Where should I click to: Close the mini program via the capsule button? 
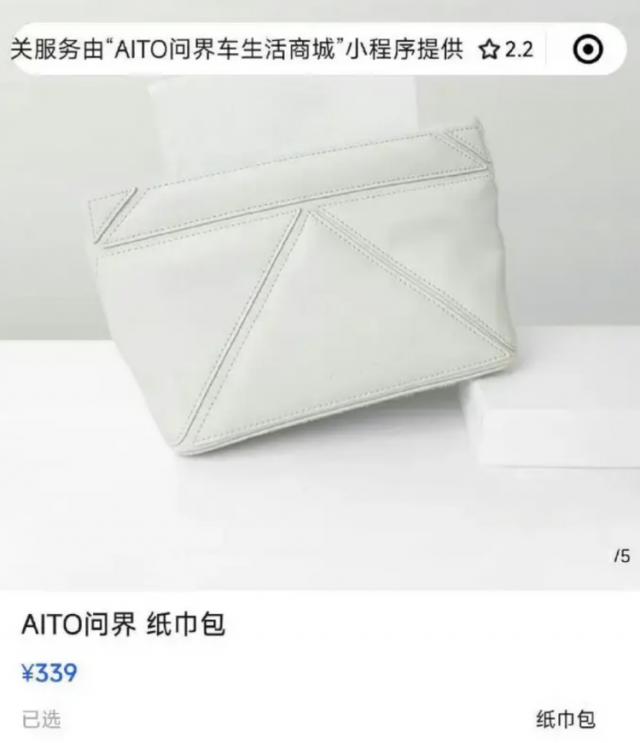[589, 49]
